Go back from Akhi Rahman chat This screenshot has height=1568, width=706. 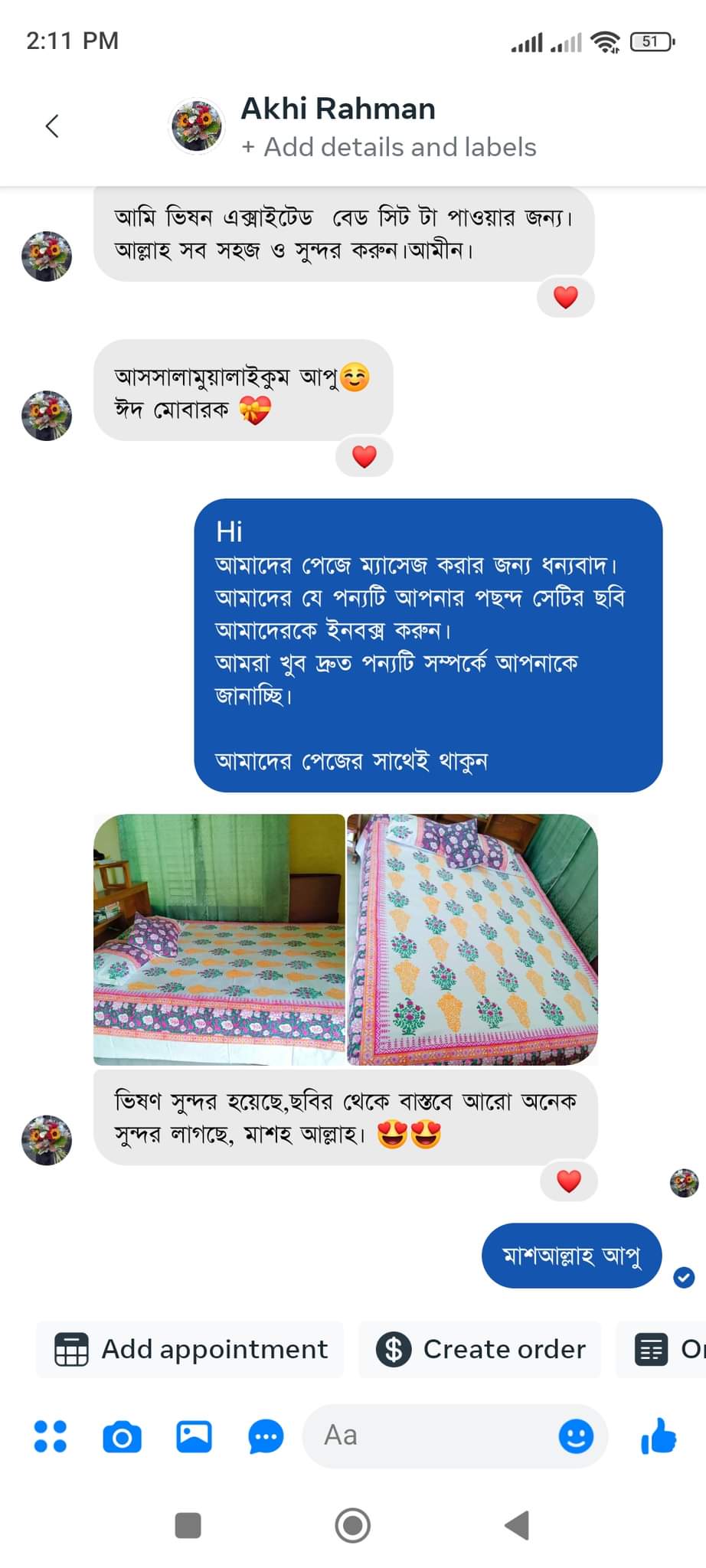[x=52, y=126]
